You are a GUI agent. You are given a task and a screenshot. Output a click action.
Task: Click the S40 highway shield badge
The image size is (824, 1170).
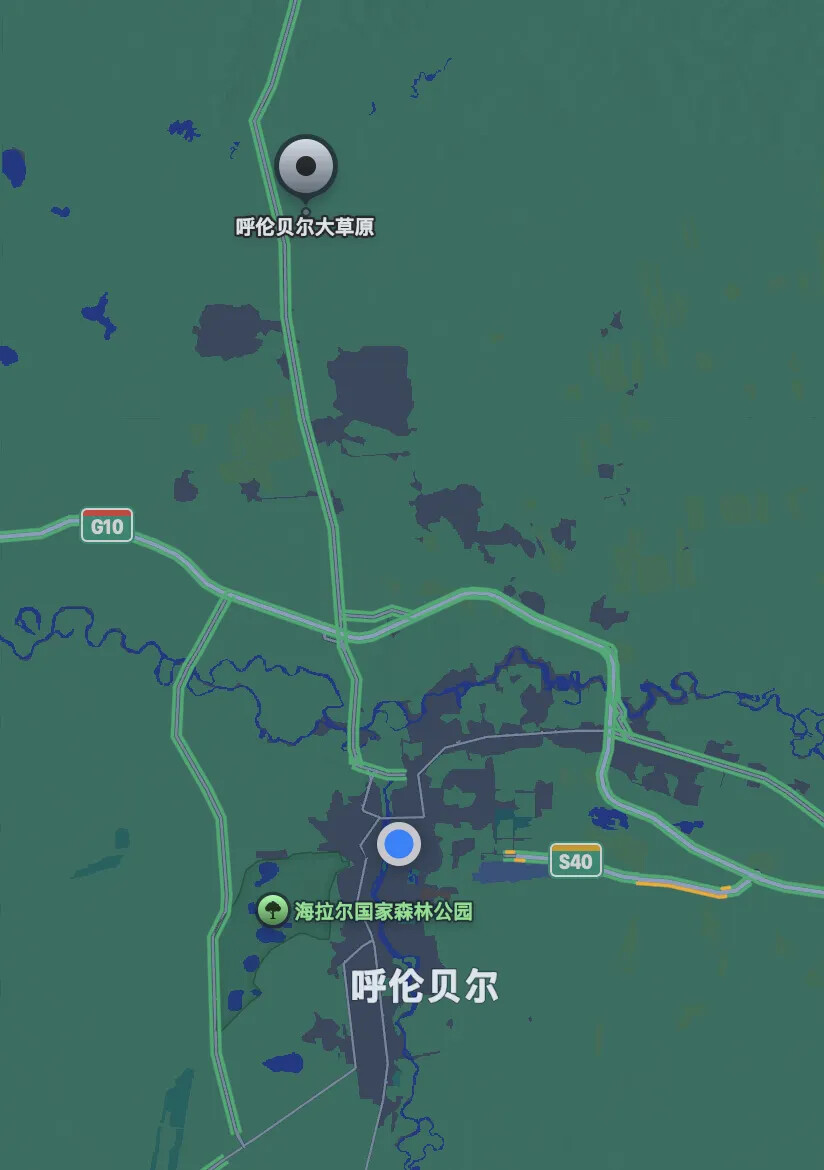coord(576,859)
